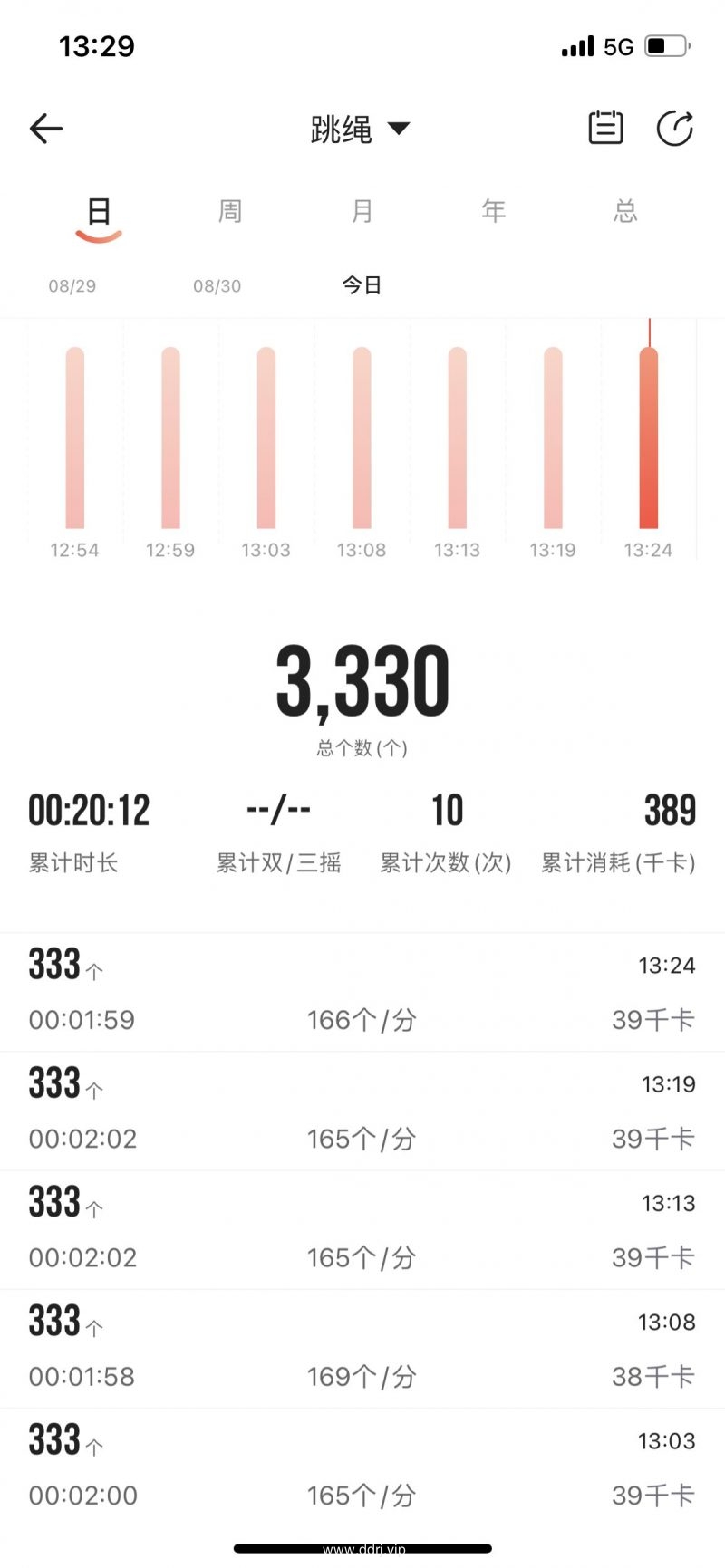
Task: Open the 13:03 jump rope record
Action: coord(362,1467)
